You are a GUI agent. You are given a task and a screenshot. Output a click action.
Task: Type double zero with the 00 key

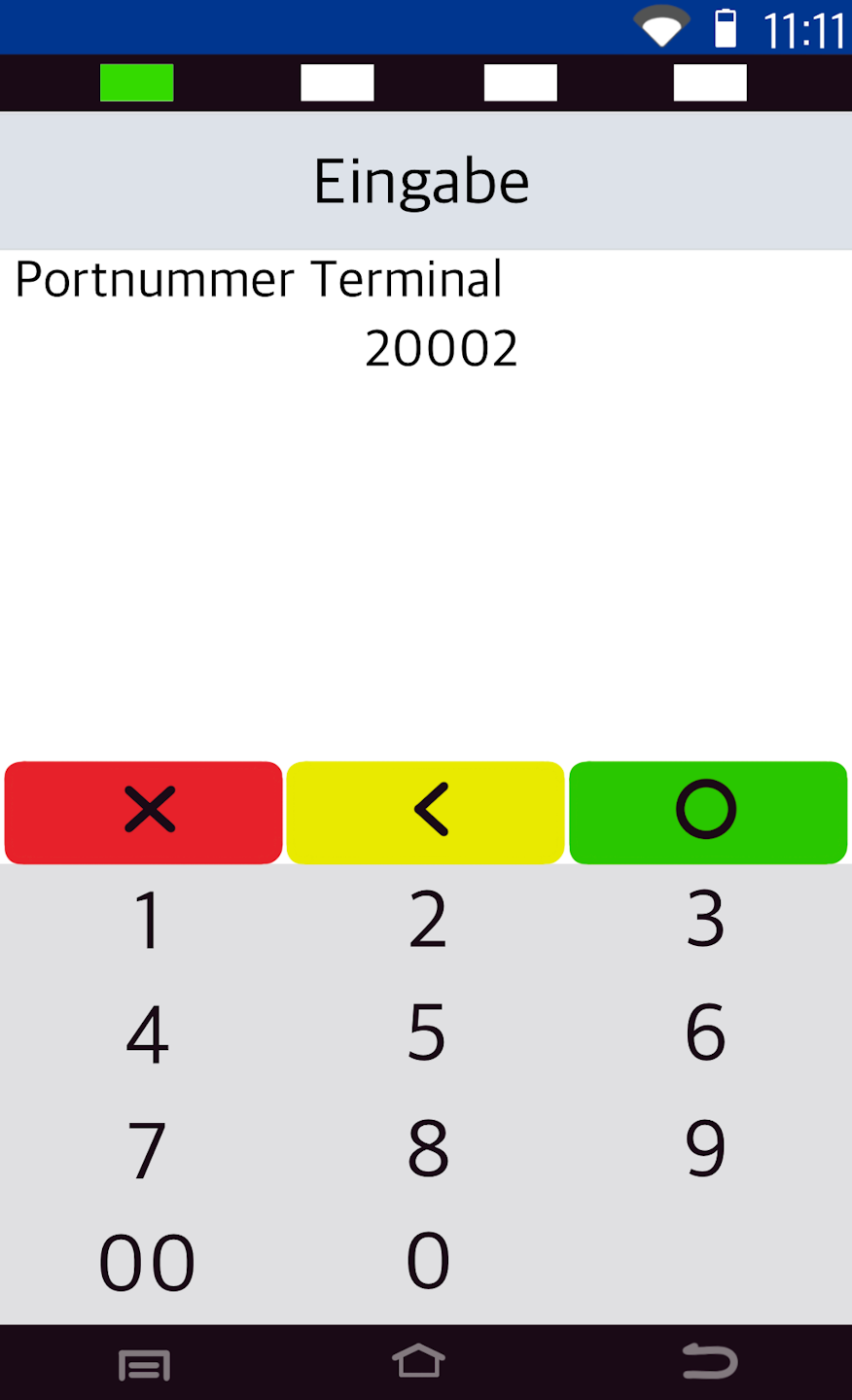[x=147, y=1263]
